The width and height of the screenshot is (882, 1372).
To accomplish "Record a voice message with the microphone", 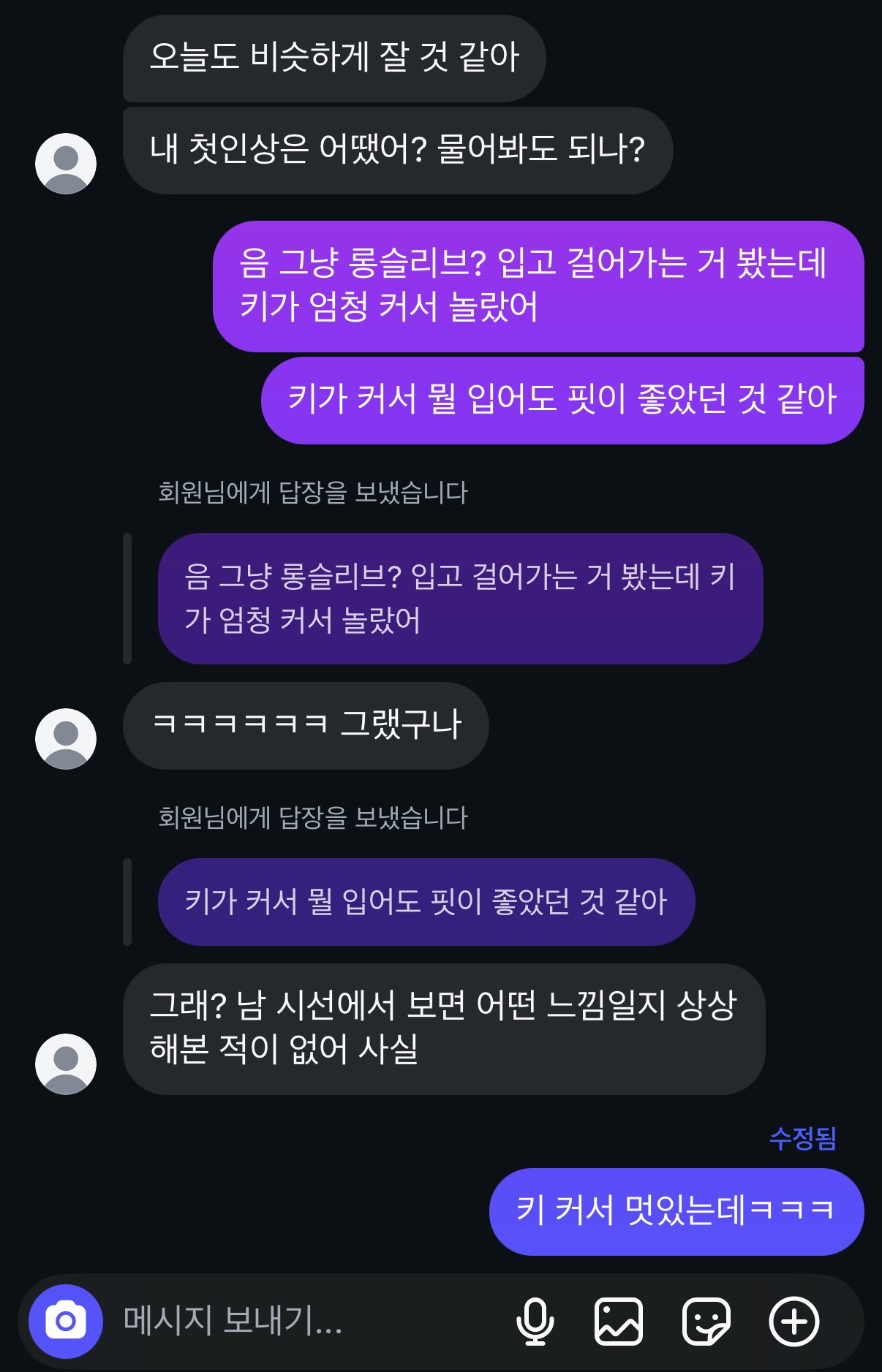I will point(535,1321).
